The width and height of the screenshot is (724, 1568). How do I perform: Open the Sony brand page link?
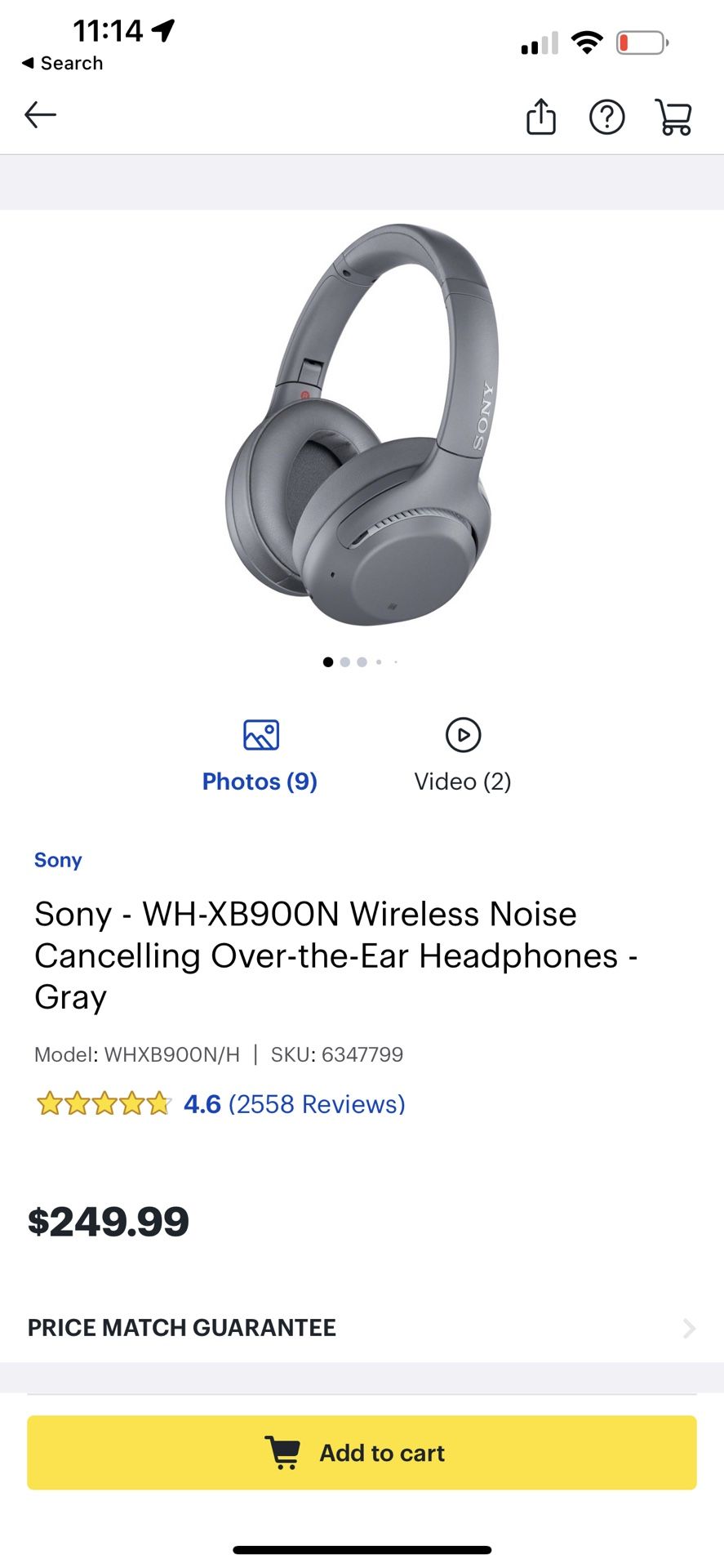57,859
